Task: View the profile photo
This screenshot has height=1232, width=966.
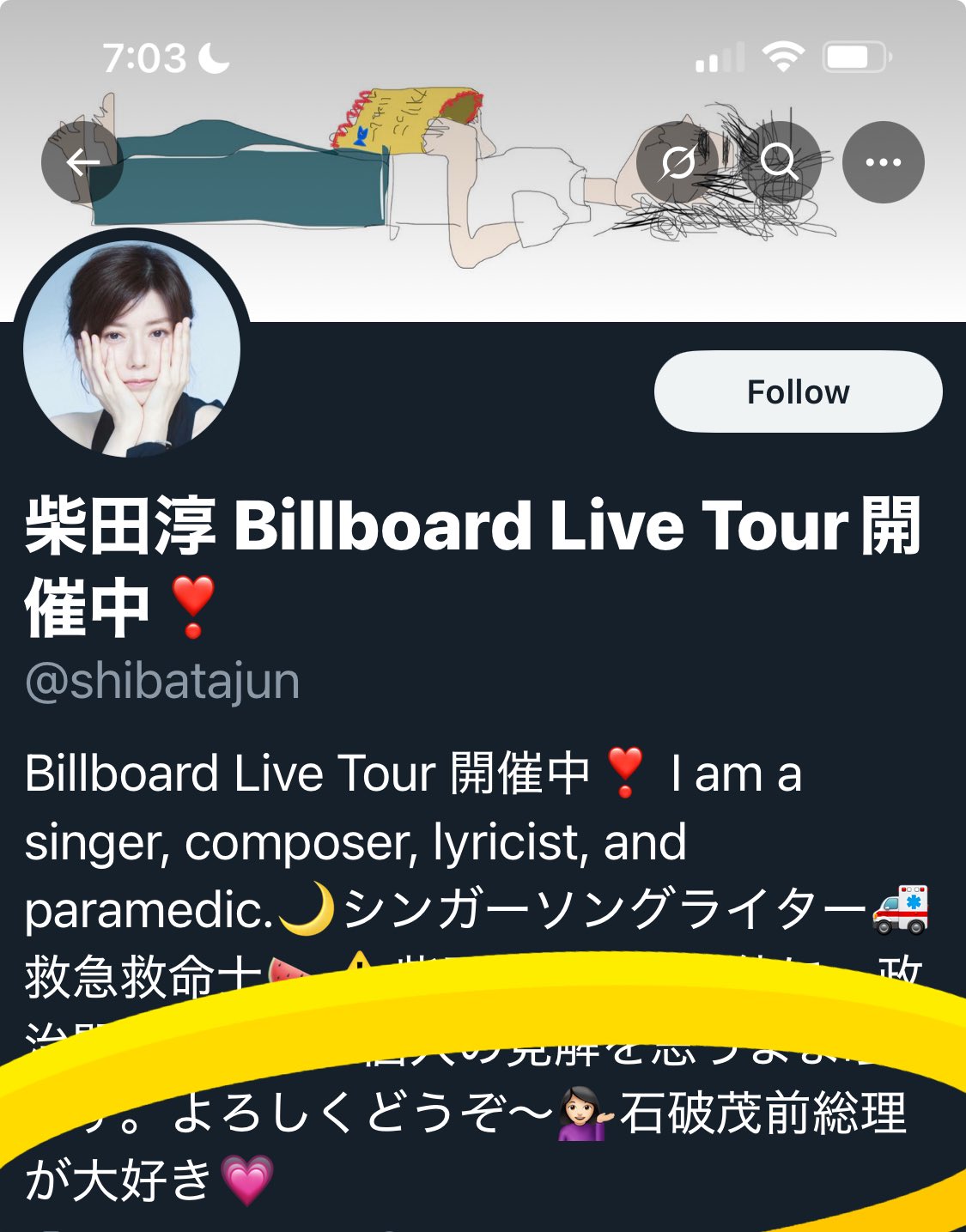Action: [131, 348]
